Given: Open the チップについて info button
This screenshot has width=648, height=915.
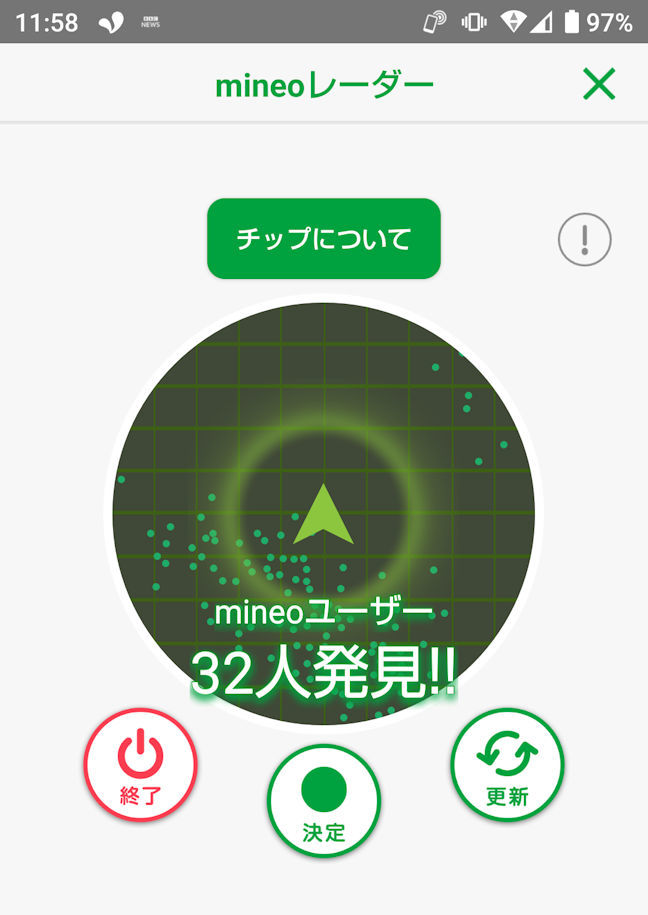Looking at the screenshot, I should click(324, 239).
